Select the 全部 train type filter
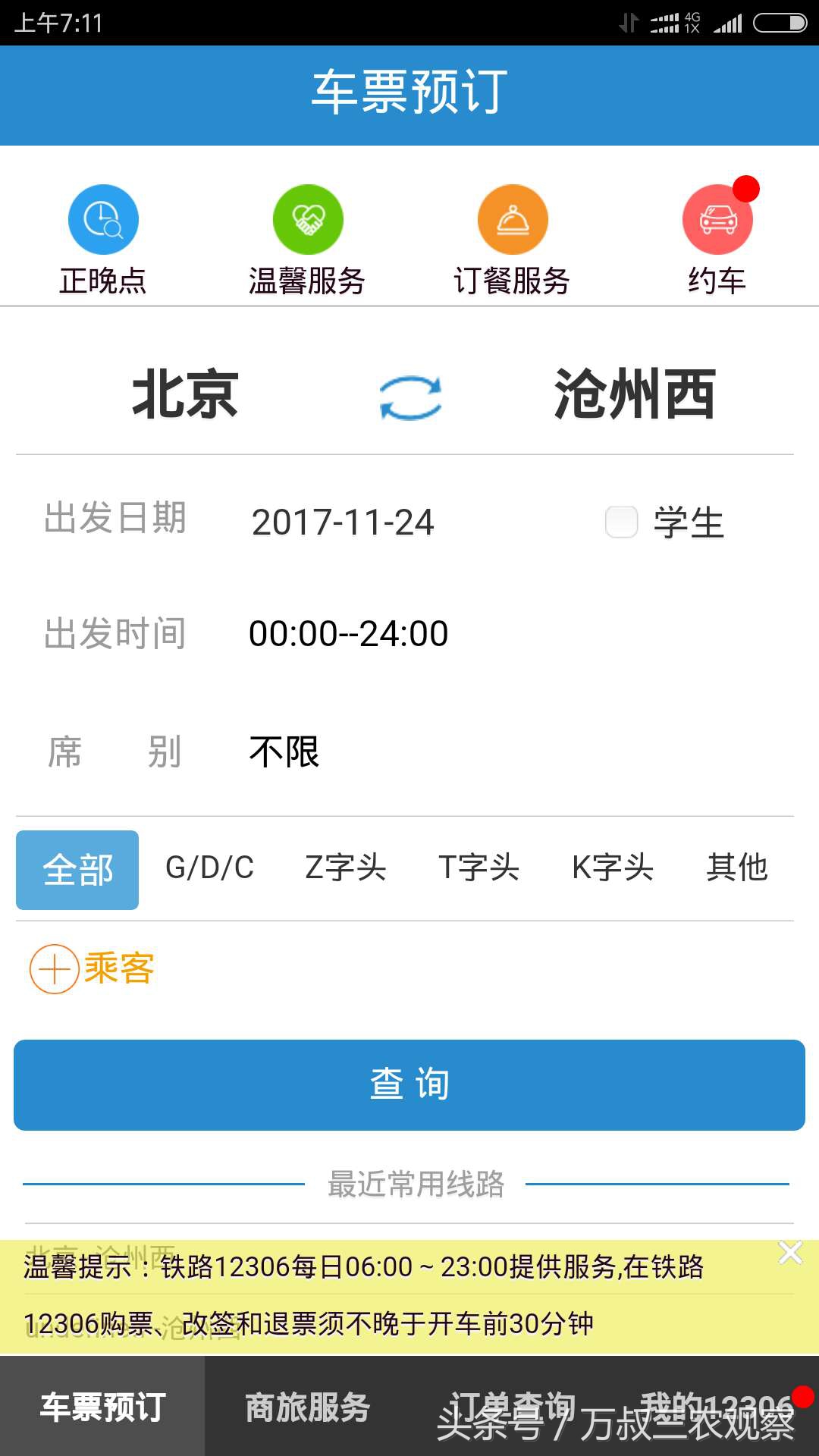 (x=77, y=869)
